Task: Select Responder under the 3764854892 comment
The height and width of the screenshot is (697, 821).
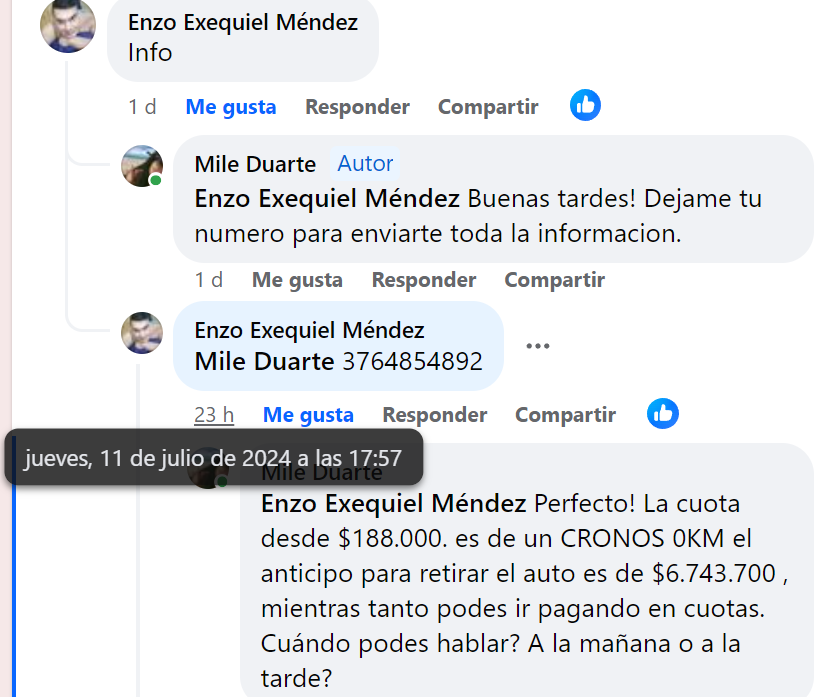Action: click(435, 415)
